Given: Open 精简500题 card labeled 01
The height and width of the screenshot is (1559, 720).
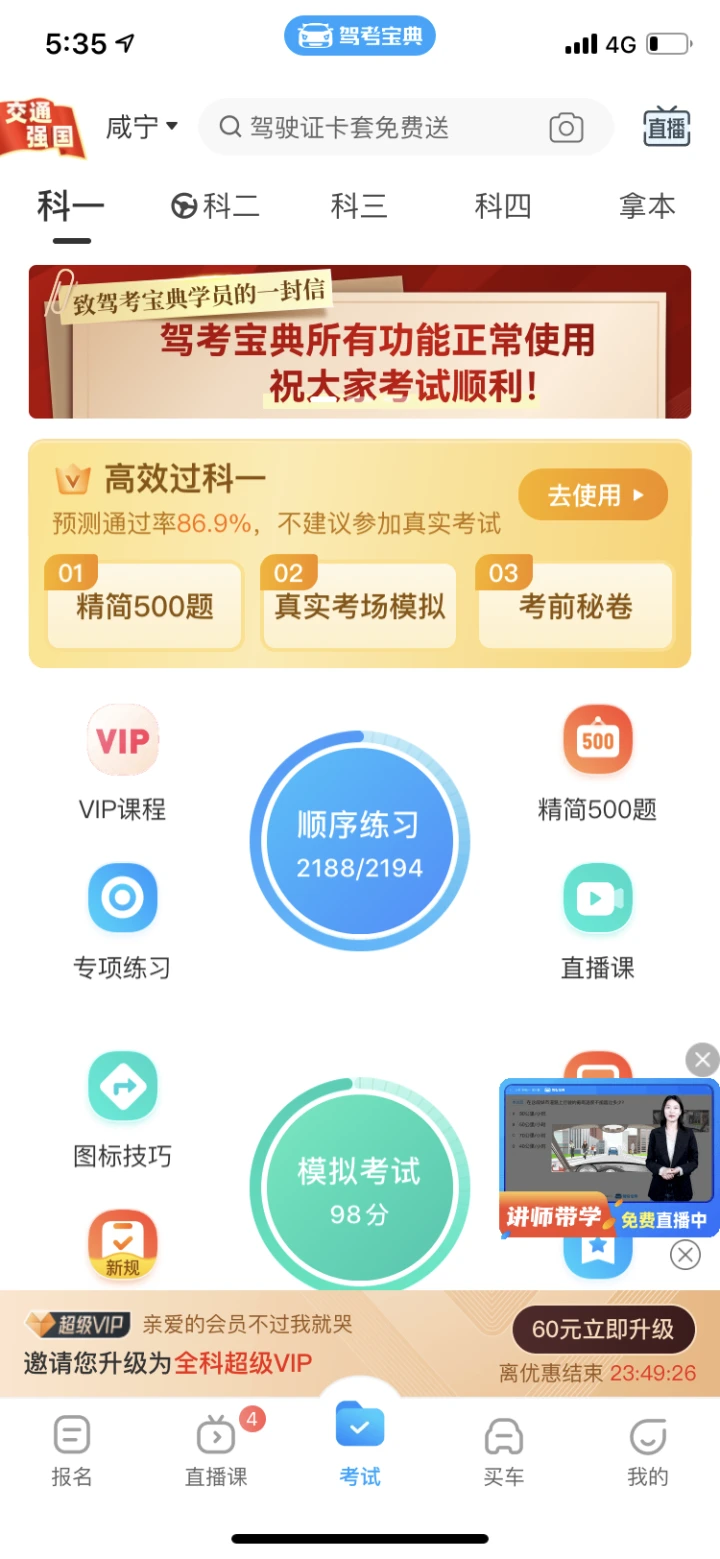Looking at the screenshot, I should tap(144, 606).
